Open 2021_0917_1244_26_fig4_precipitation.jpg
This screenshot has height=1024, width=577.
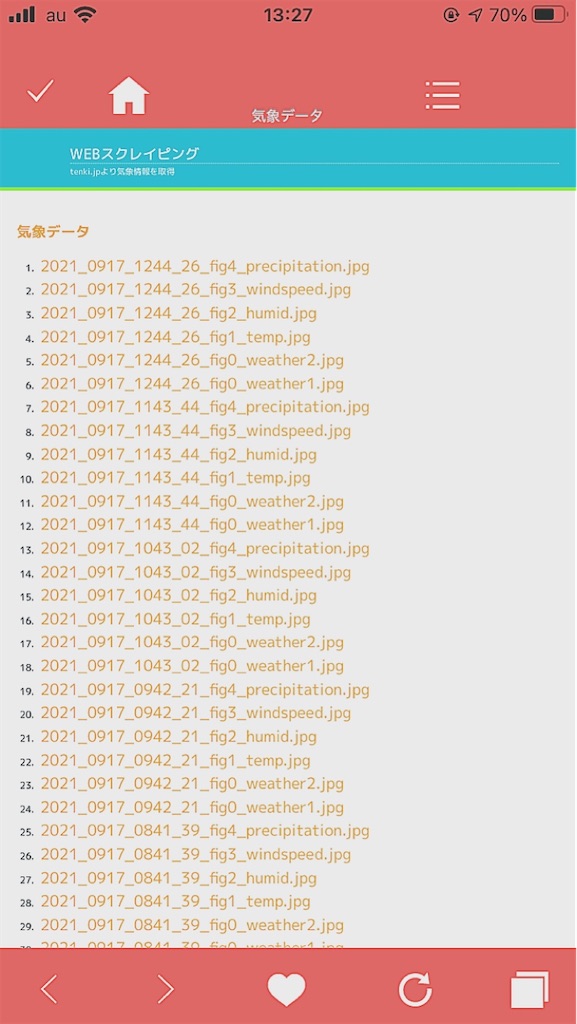205,266
